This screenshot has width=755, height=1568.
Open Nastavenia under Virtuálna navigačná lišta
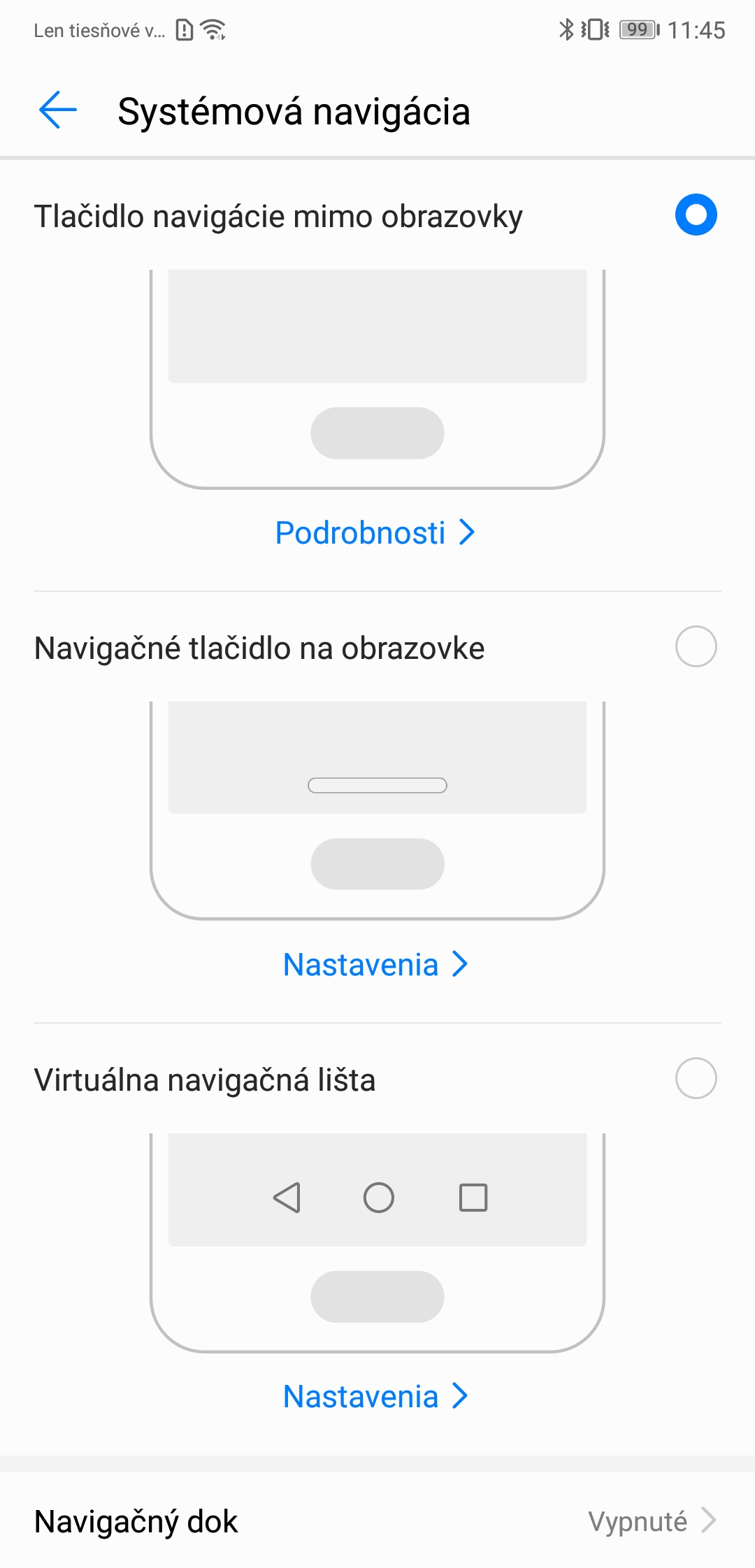(x=375, y=1396)
